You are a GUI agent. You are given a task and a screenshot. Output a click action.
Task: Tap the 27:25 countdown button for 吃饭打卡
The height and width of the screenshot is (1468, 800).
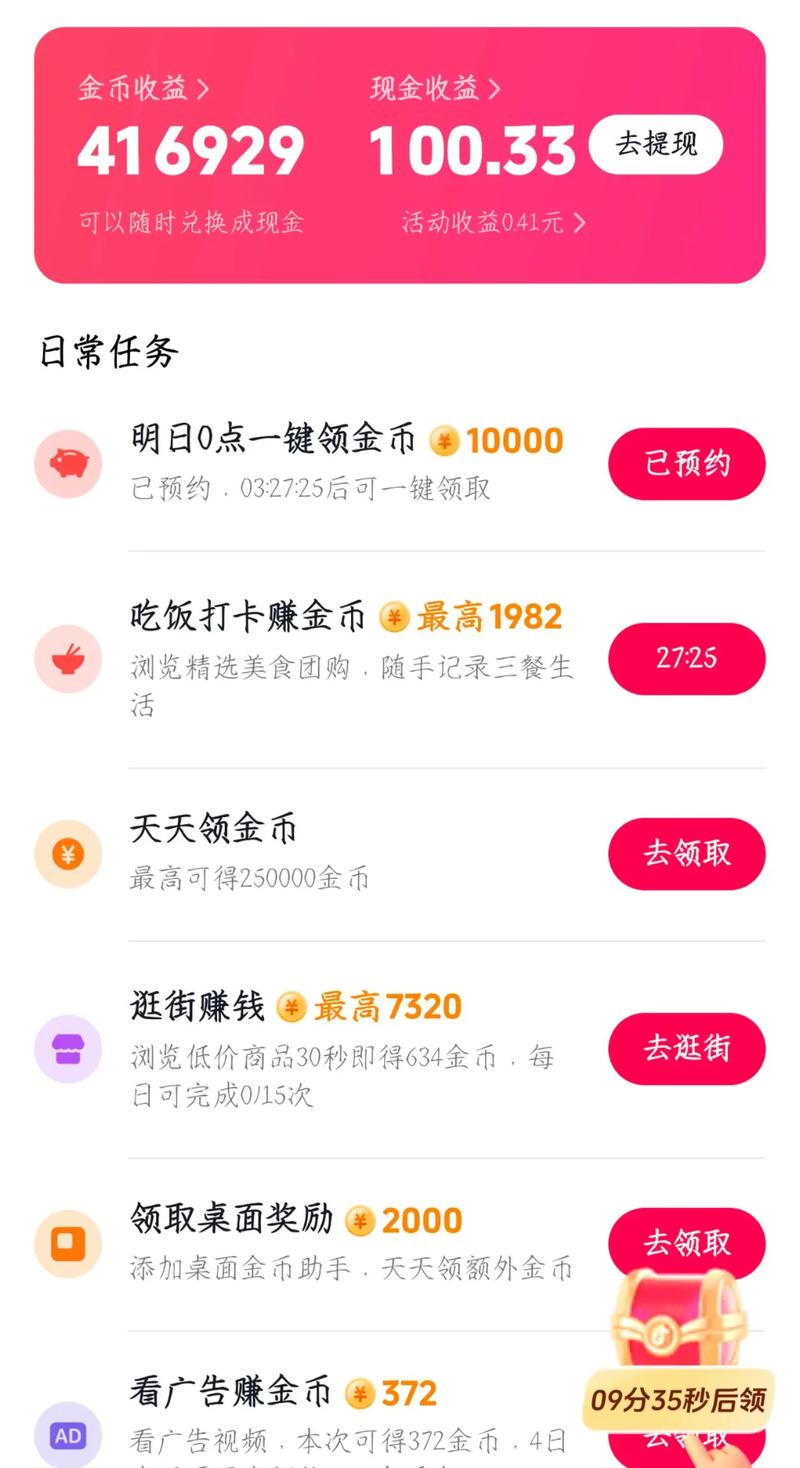[686, 658]
